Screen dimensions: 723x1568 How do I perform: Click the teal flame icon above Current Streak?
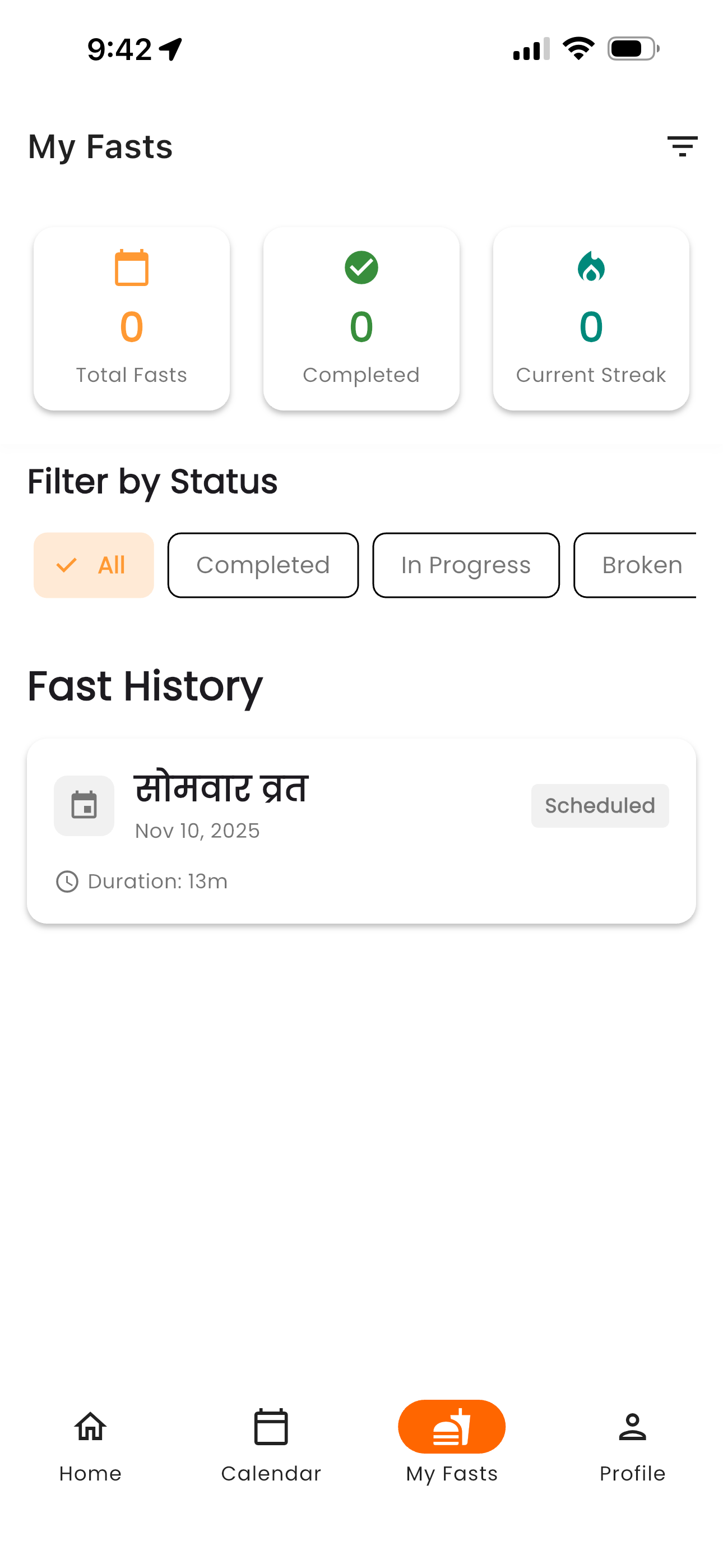[590, 267]
